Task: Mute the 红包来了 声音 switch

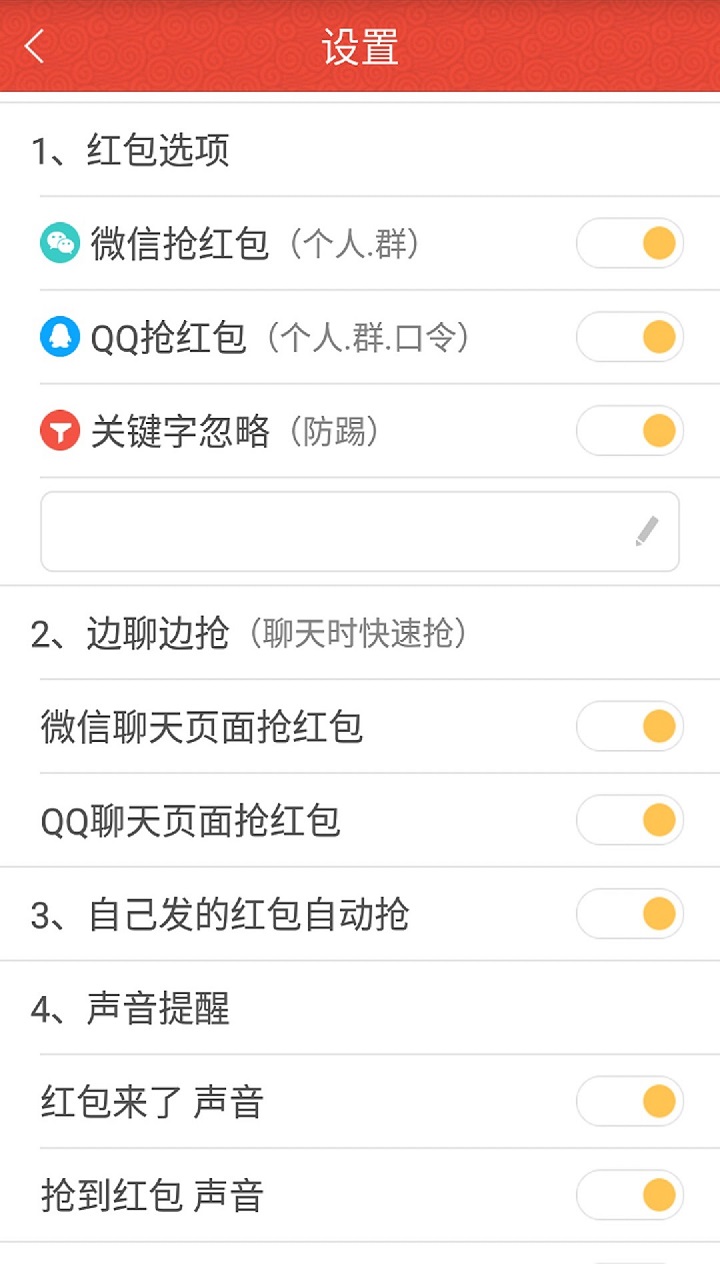Action: point(630,1101)
